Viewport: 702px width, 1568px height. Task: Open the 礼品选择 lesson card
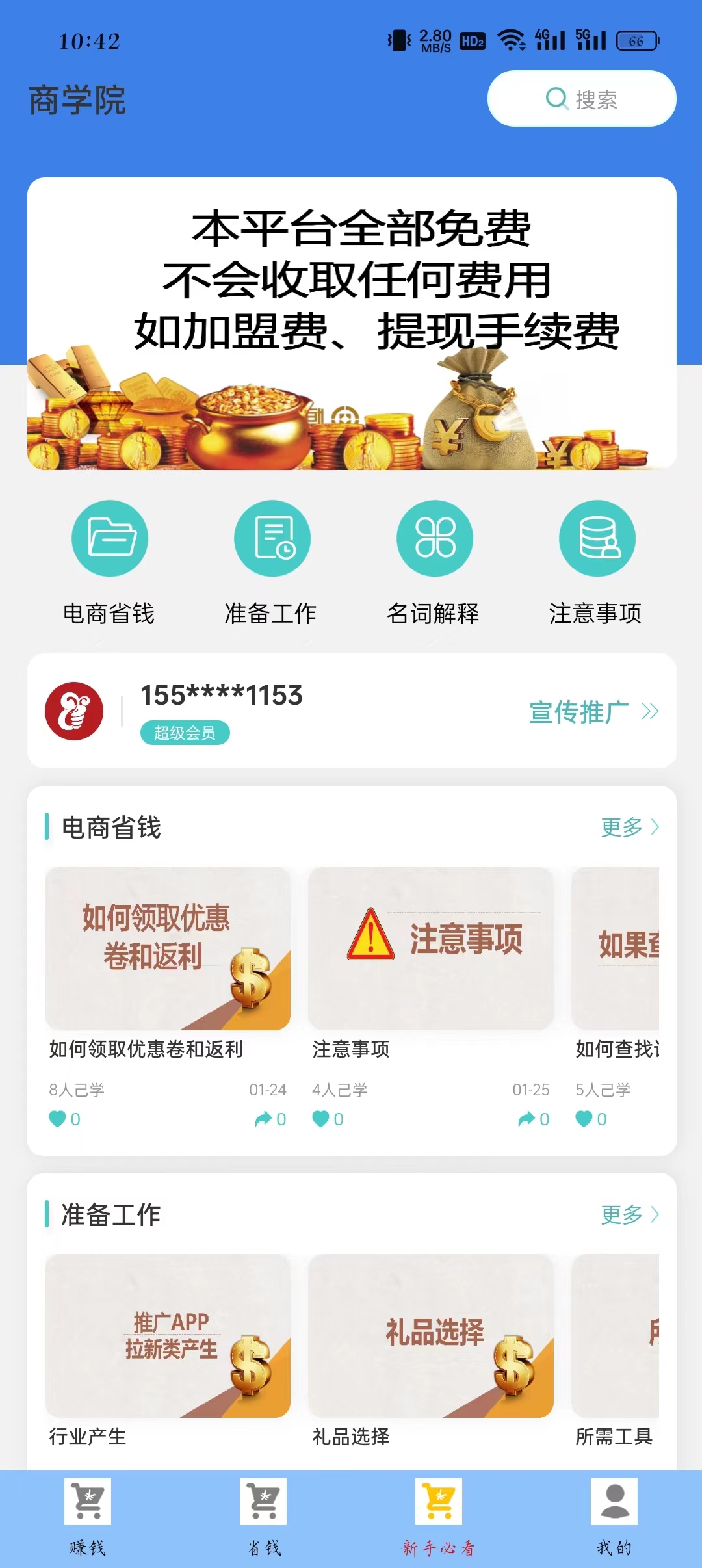pos(430,1336)
